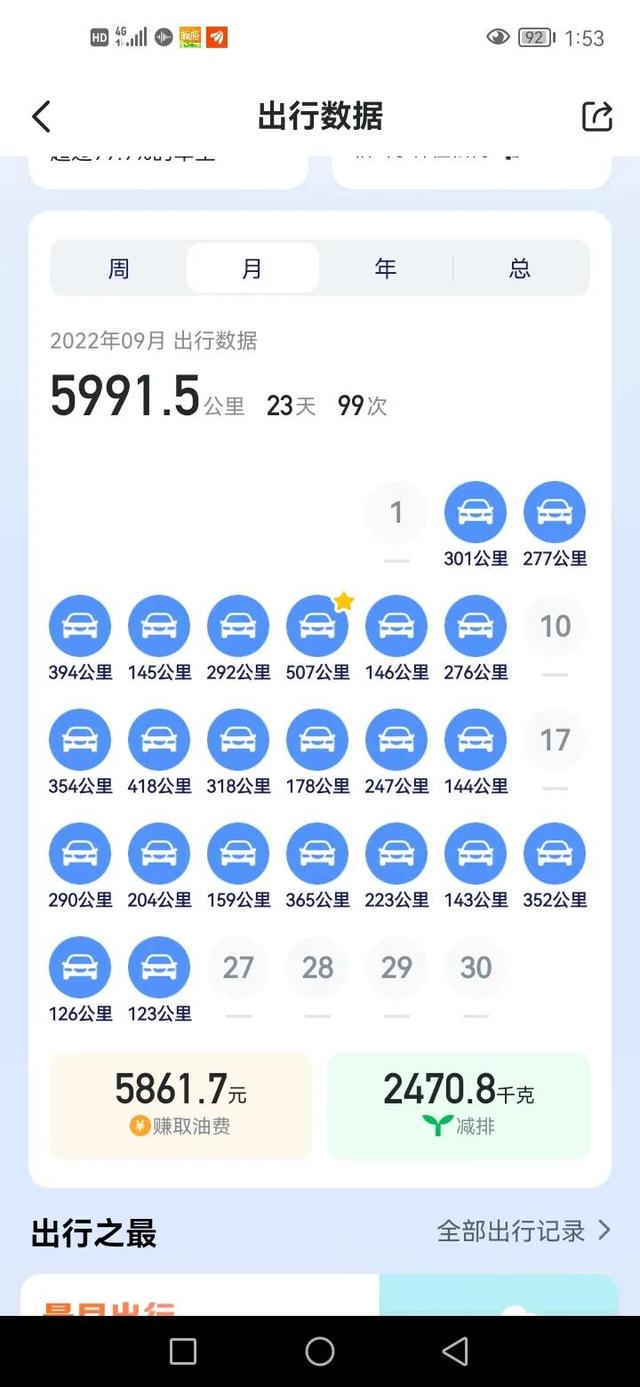Viewport: 640px width, 1387px height.
Task: Open the 赚取油费 5861.7元 card
Action: pos(181,1105)
